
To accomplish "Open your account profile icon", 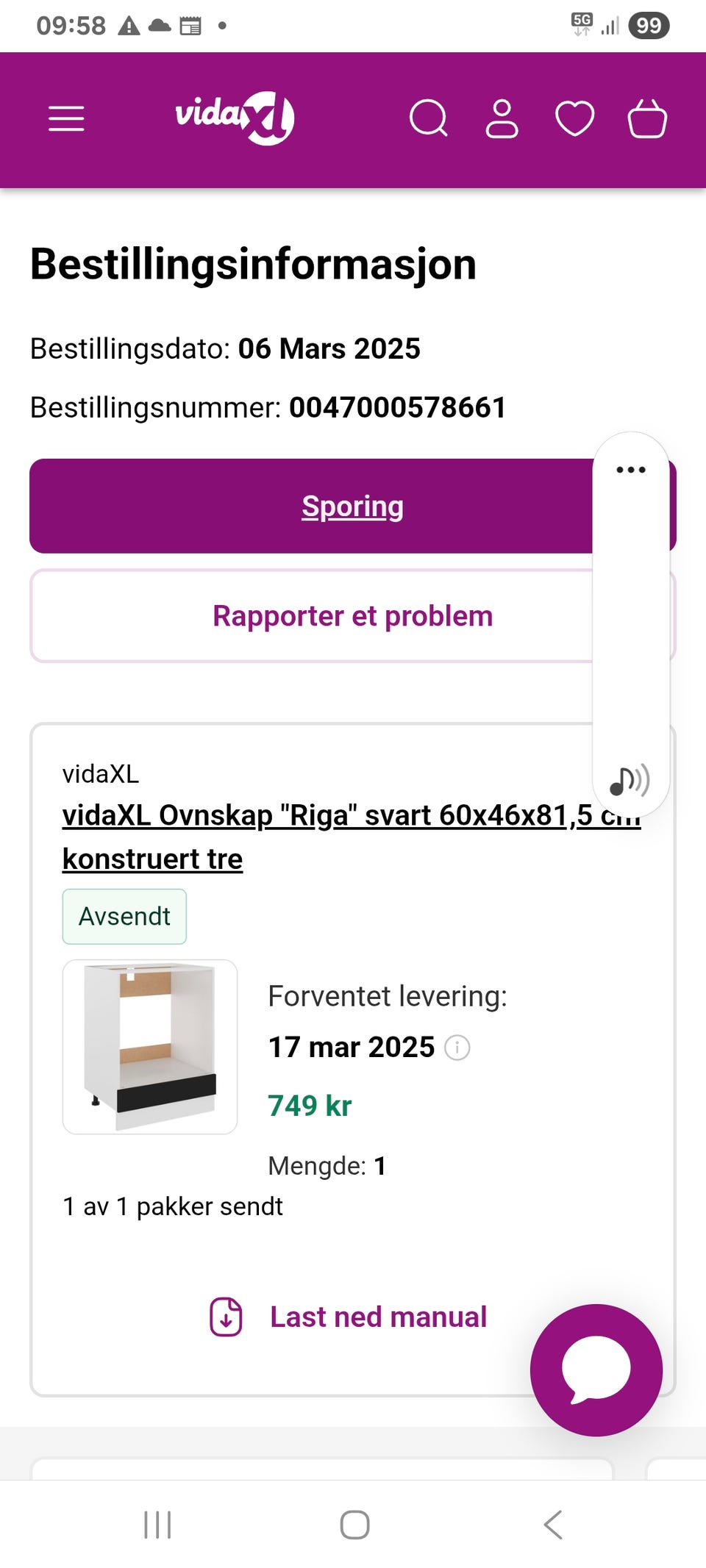I will pyautogui.click(x=502, y=118).
